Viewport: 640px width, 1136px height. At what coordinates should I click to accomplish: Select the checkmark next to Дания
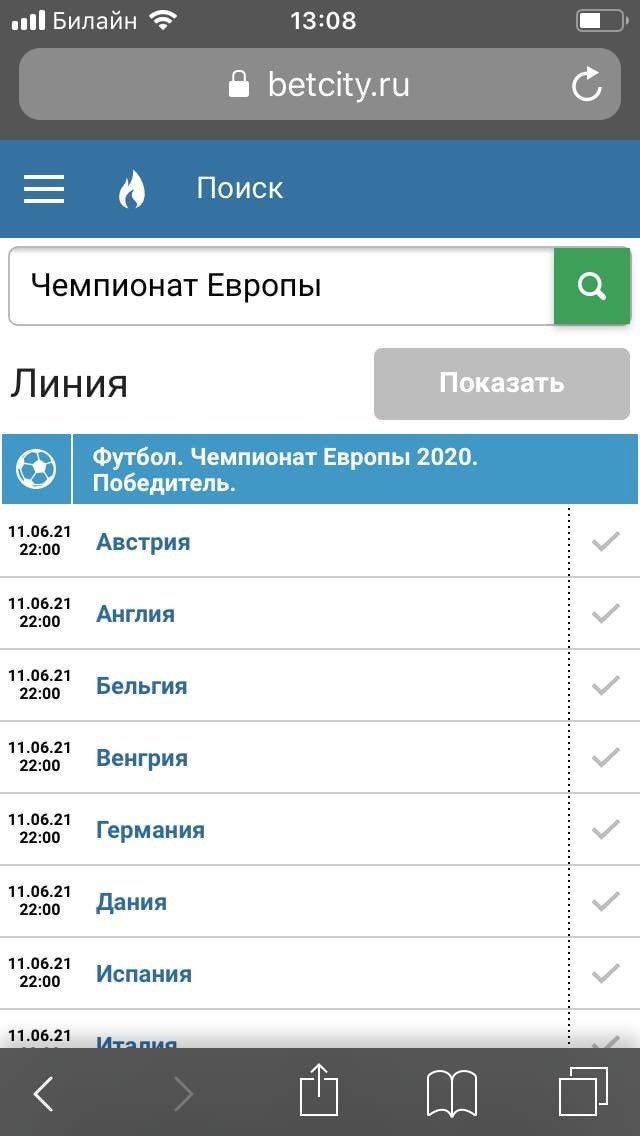click(605, 902)
